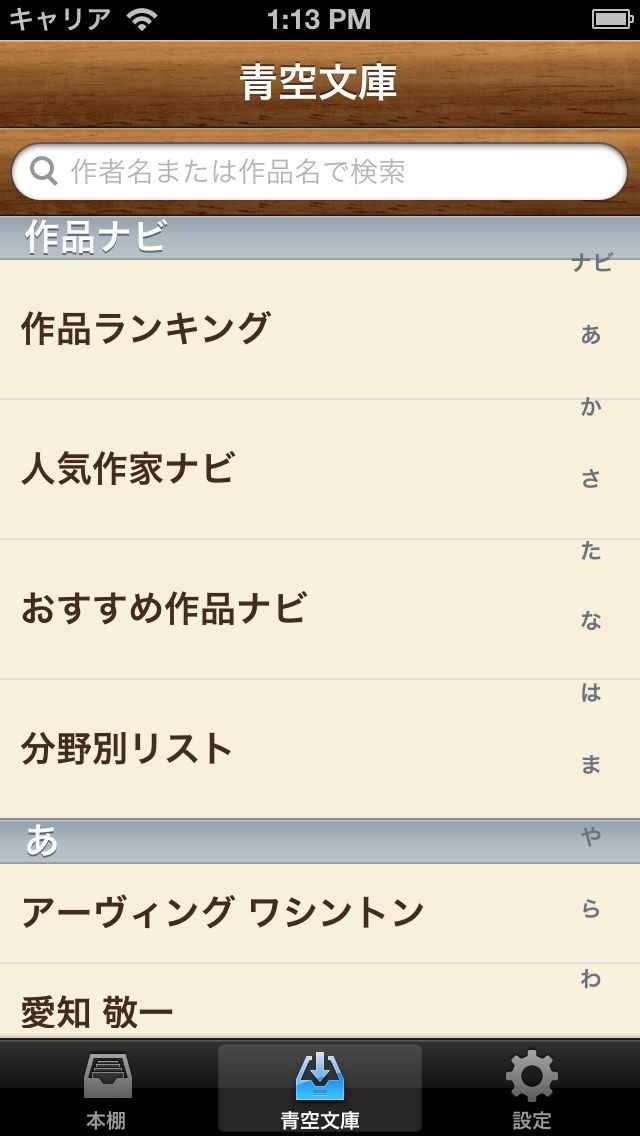Jump to index letter ま
The height and width of the screenshot is (1136, 640).
(591, 765)
